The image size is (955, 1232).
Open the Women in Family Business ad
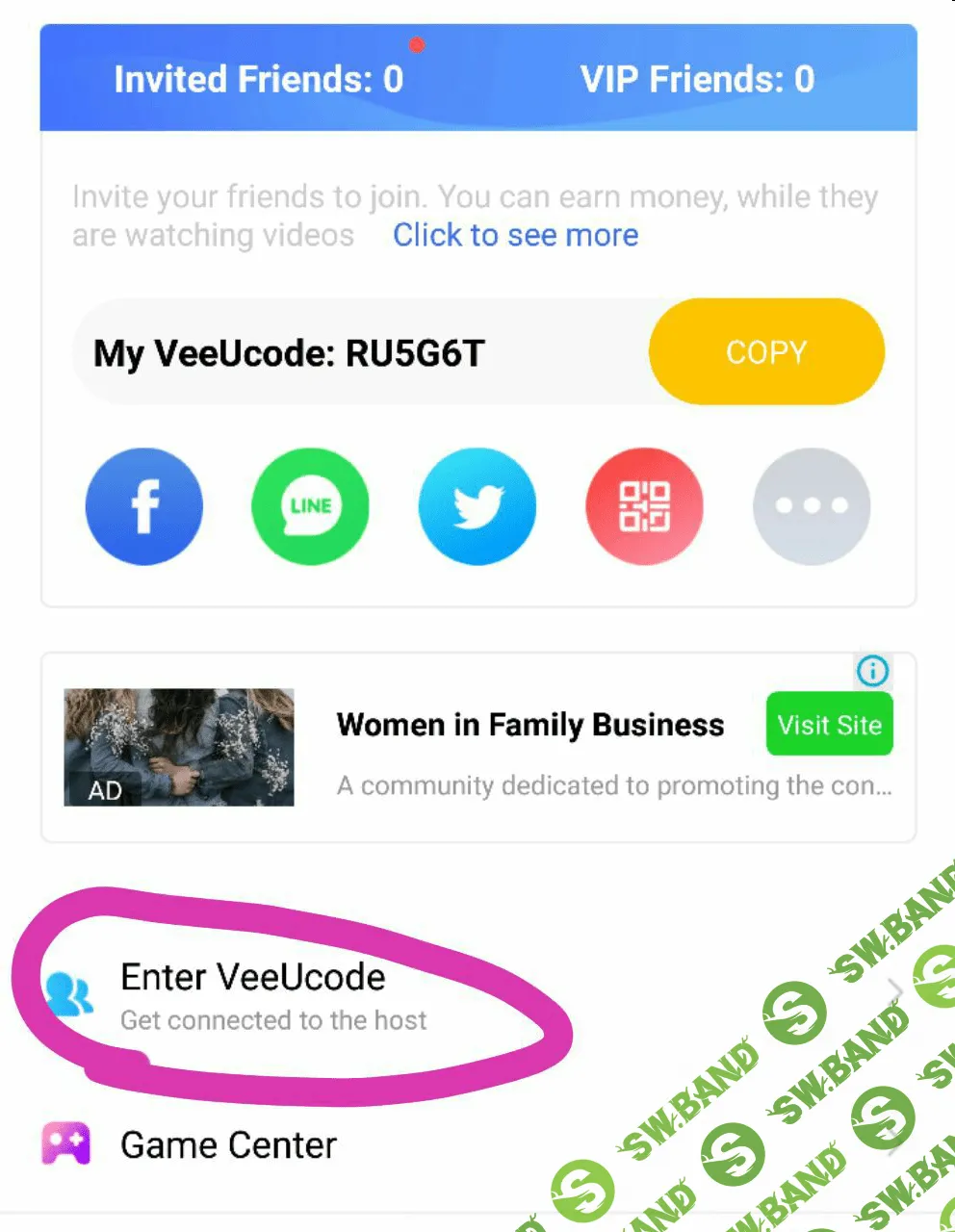pyautogui.click(x=529, y=725)
